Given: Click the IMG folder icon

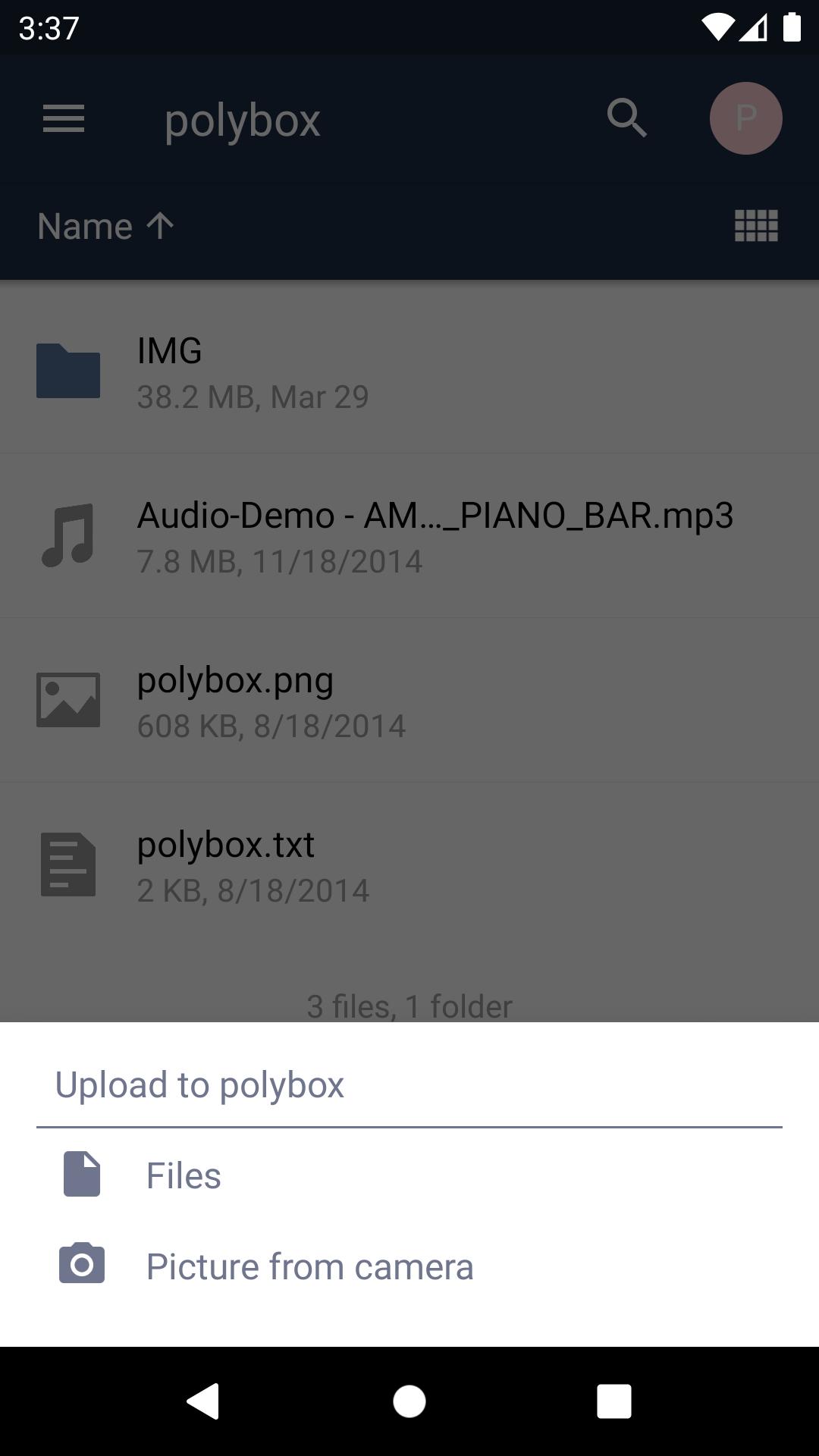Looking at the screenshot, I should [x=68, y=370].
